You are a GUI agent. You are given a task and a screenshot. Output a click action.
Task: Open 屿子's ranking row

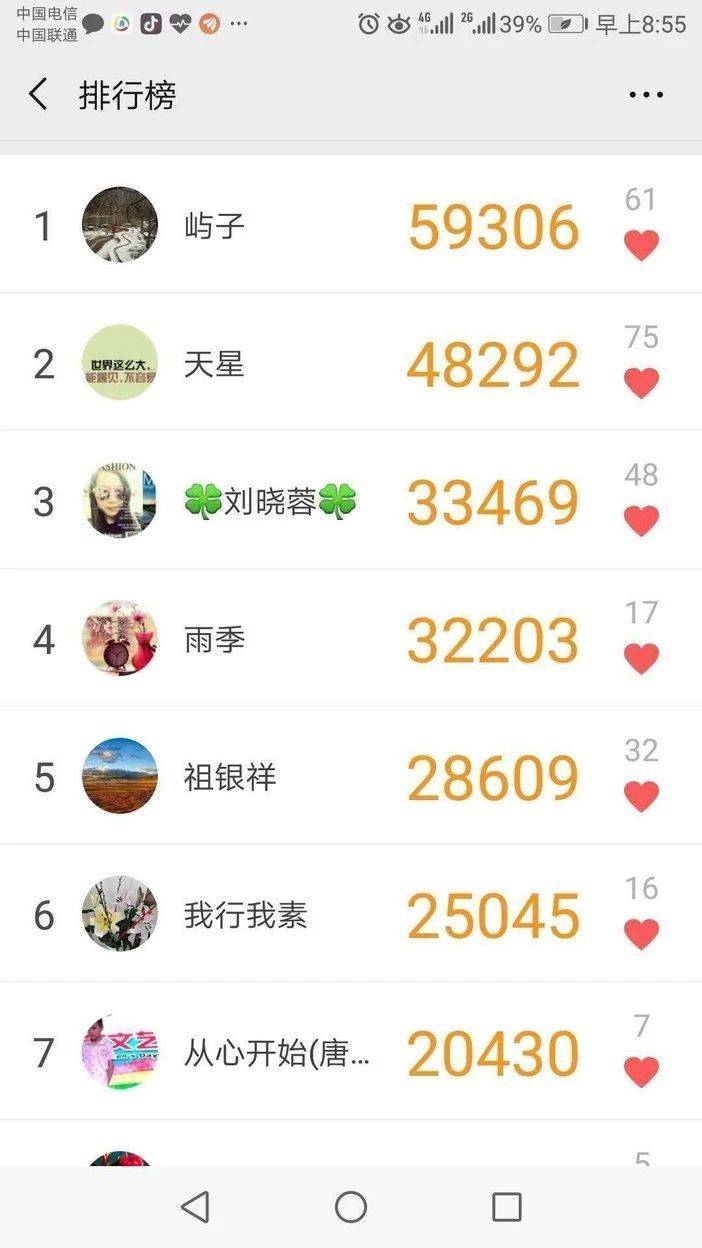[x=351, y=224]
